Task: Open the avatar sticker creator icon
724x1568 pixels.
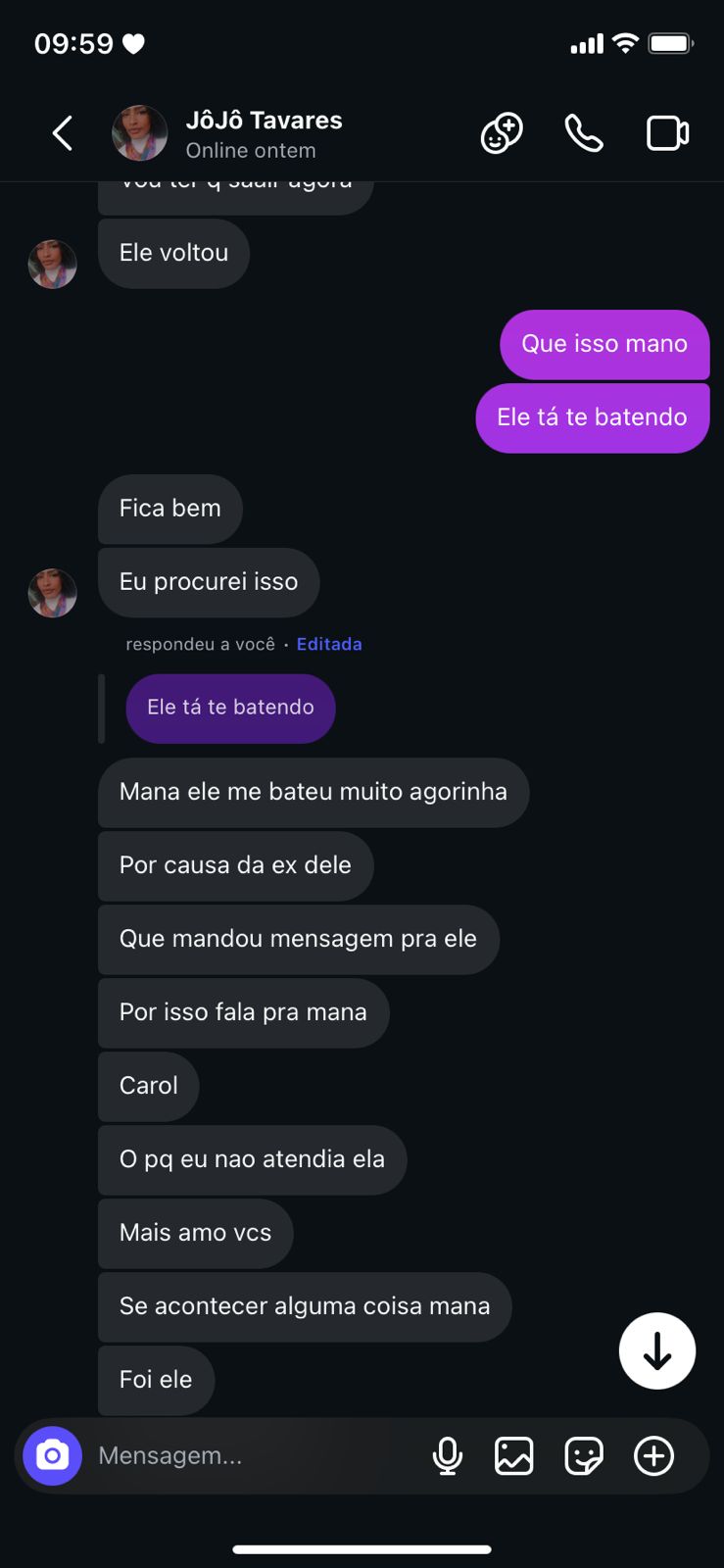Action: (502, 133)
